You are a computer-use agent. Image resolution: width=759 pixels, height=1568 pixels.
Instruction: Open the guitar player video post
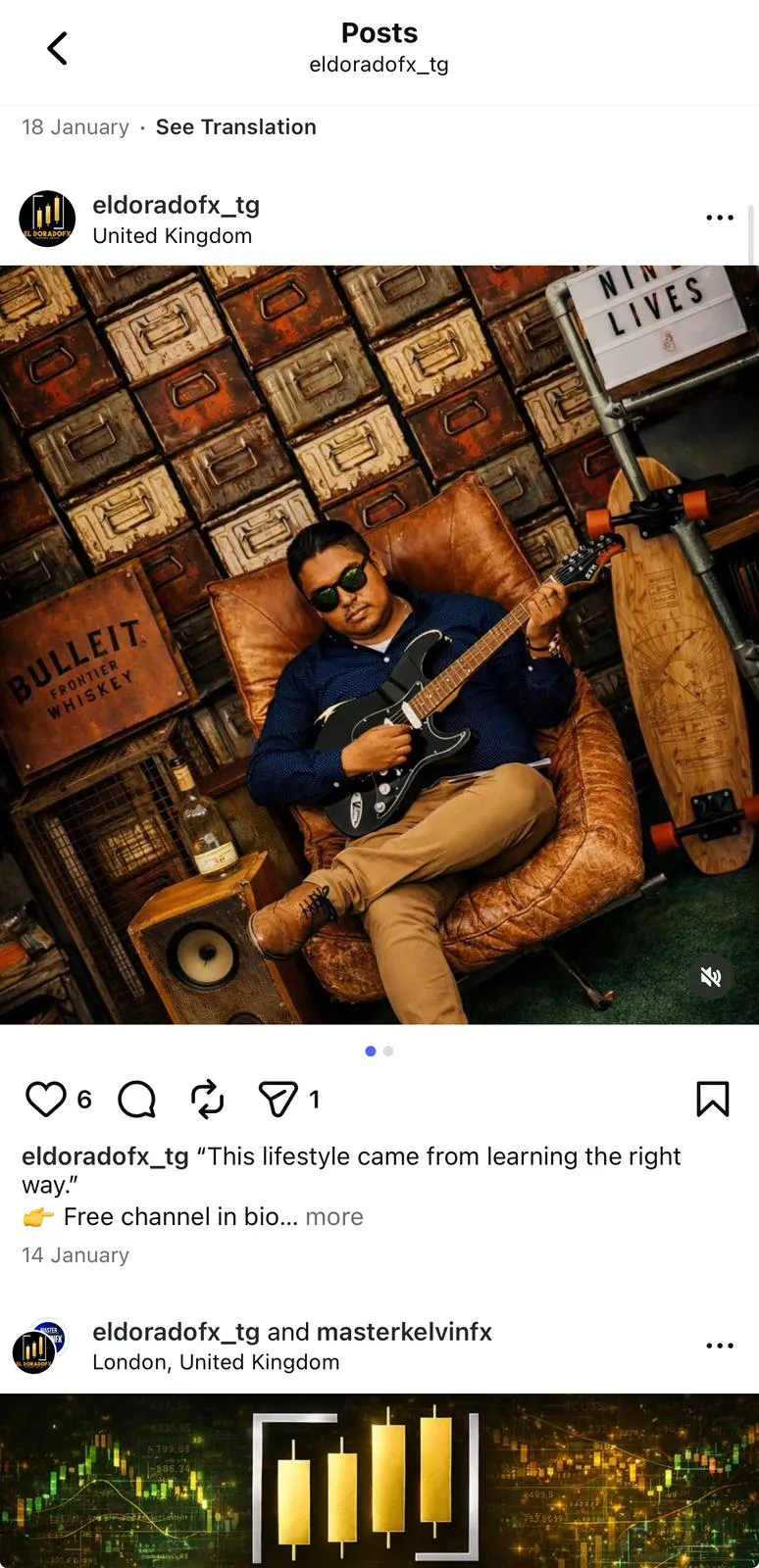click(x=379, y=645)
